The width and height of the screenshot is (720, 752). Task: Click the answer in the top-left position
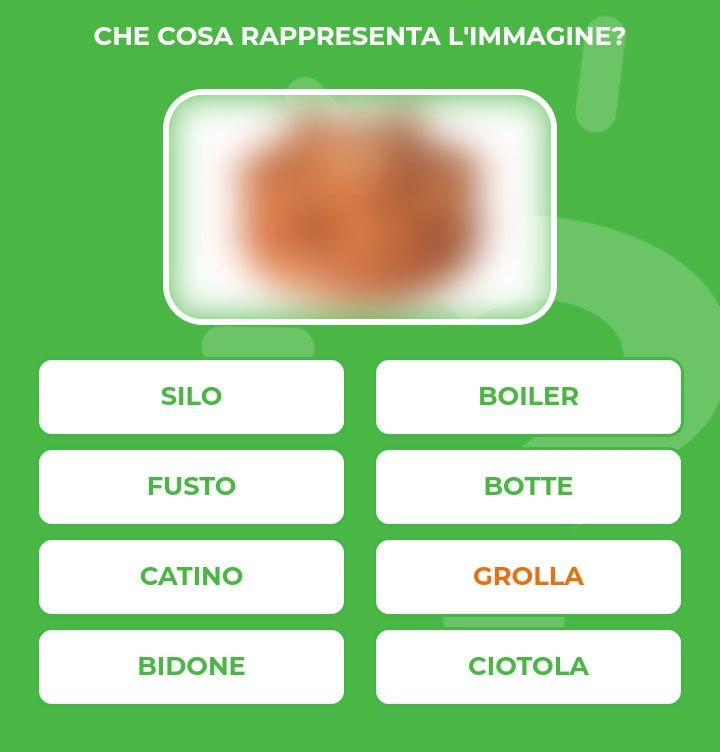190,397
